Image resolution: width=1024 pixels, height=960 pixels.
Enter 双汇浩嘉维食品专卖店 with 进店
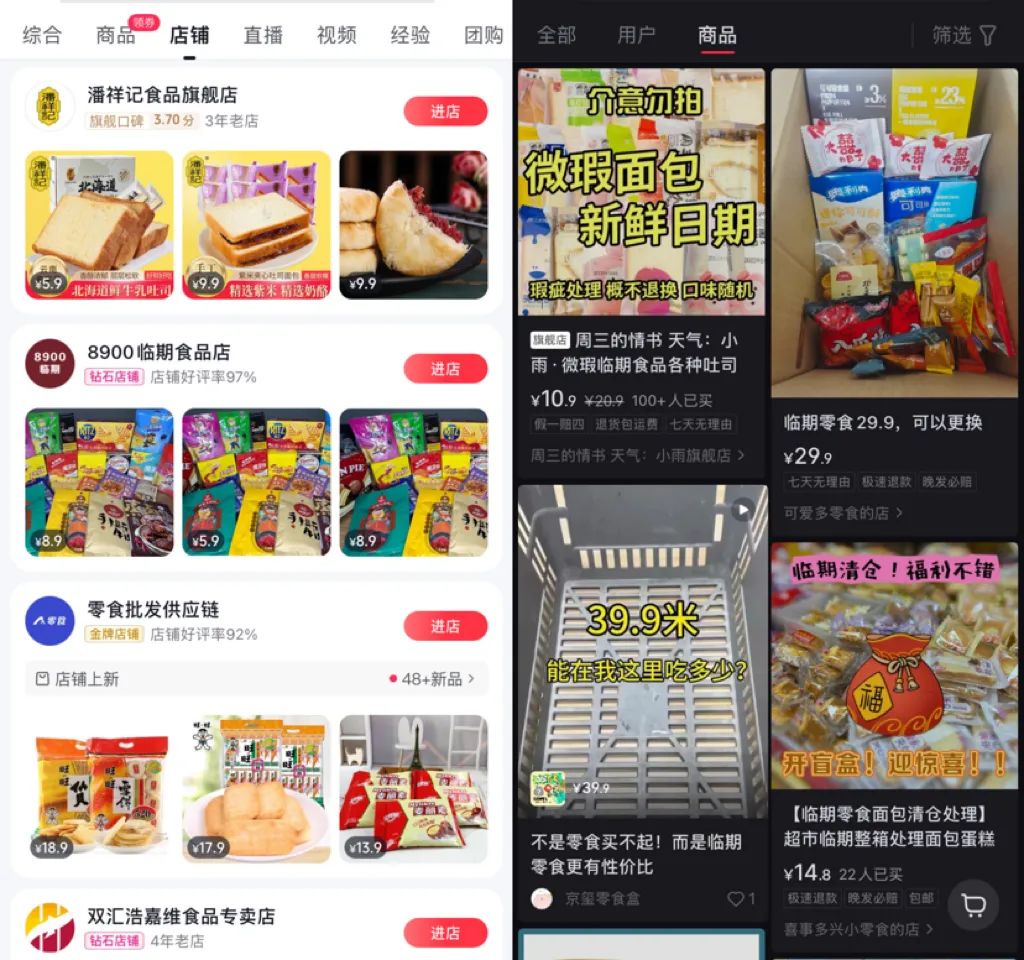pyautogui.click(x=445, y=933)
